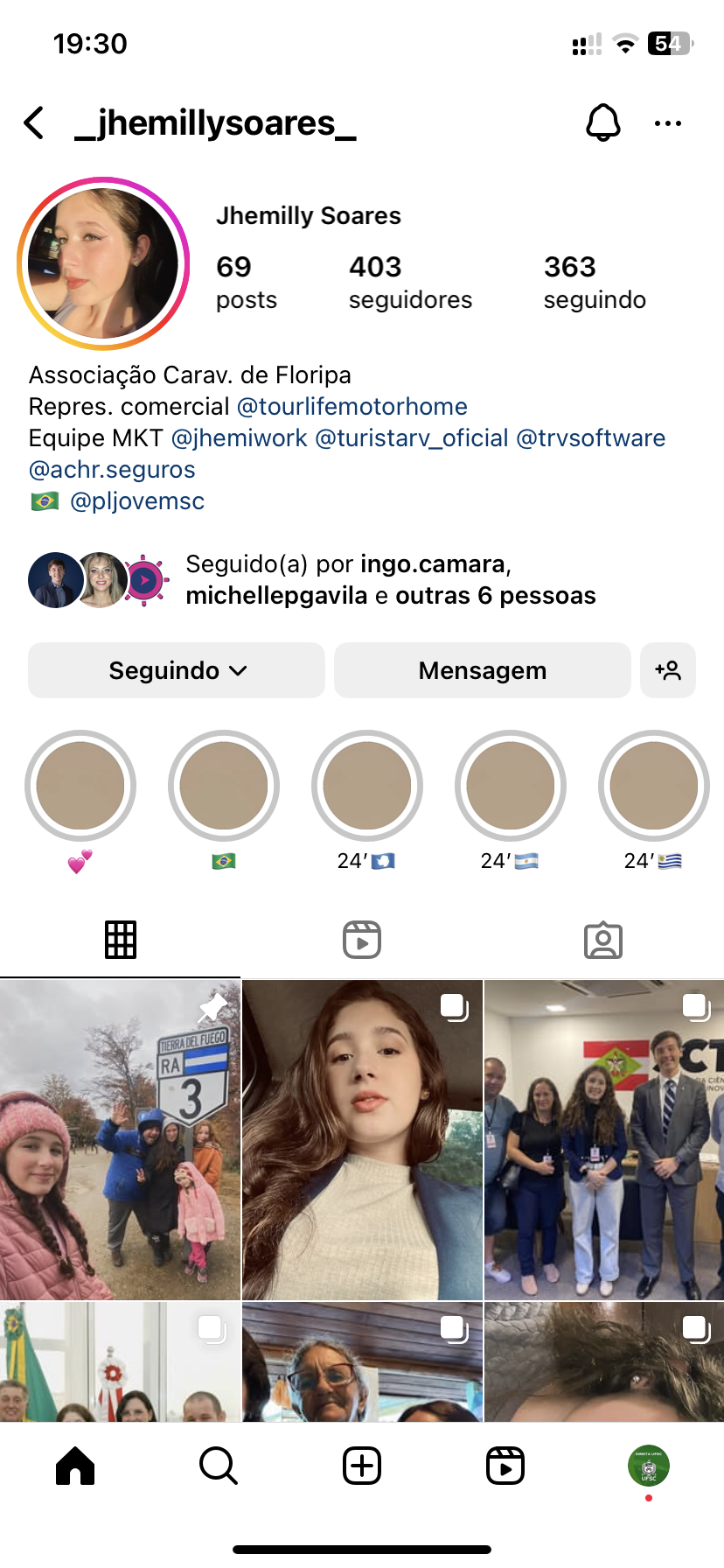View Jhemilly Soares' profile picture story
The image size is (724, 1568).
[103, 263]
